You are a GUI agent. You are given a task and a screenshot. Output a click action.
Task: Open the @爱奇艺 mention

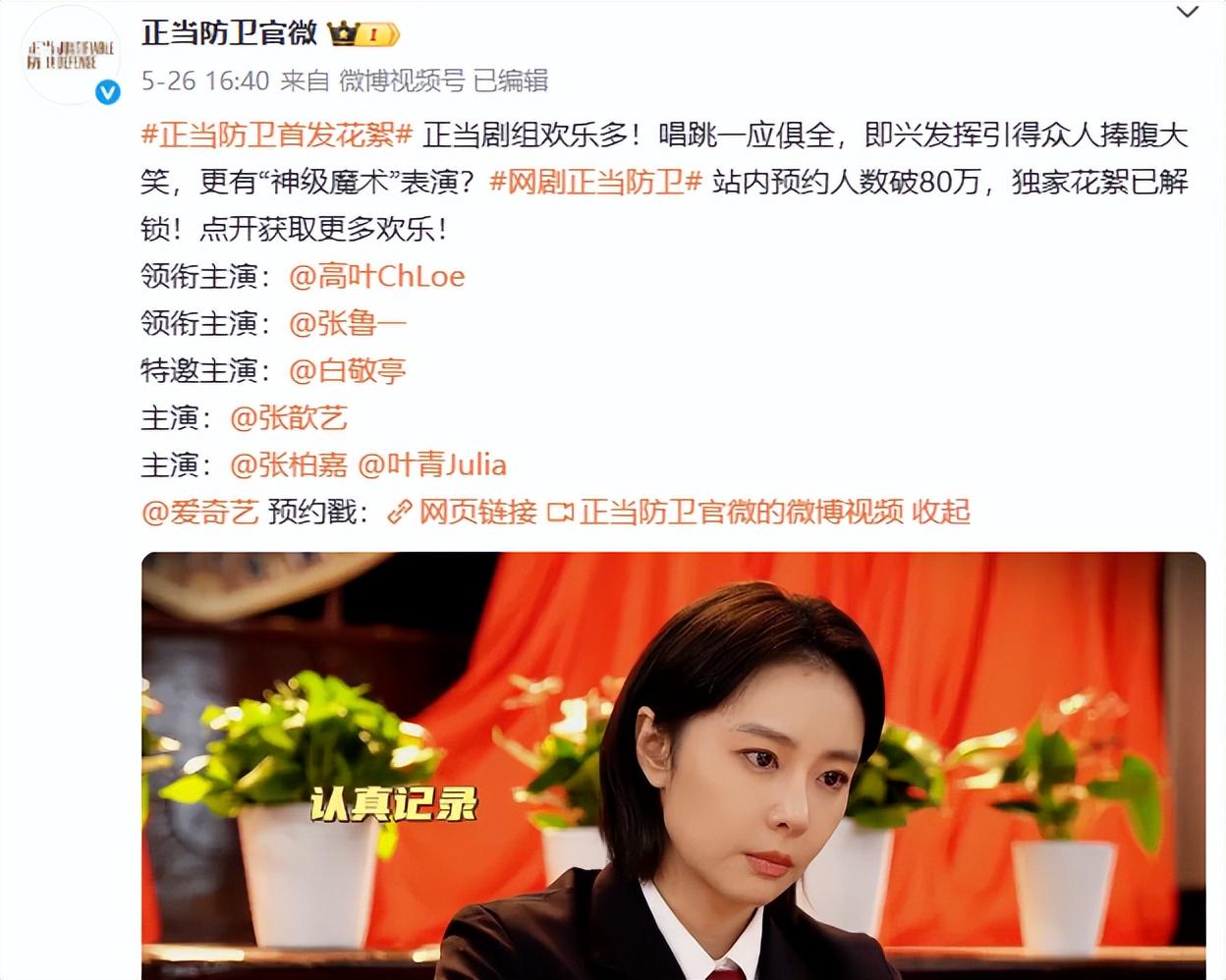[x=199, y=513]
